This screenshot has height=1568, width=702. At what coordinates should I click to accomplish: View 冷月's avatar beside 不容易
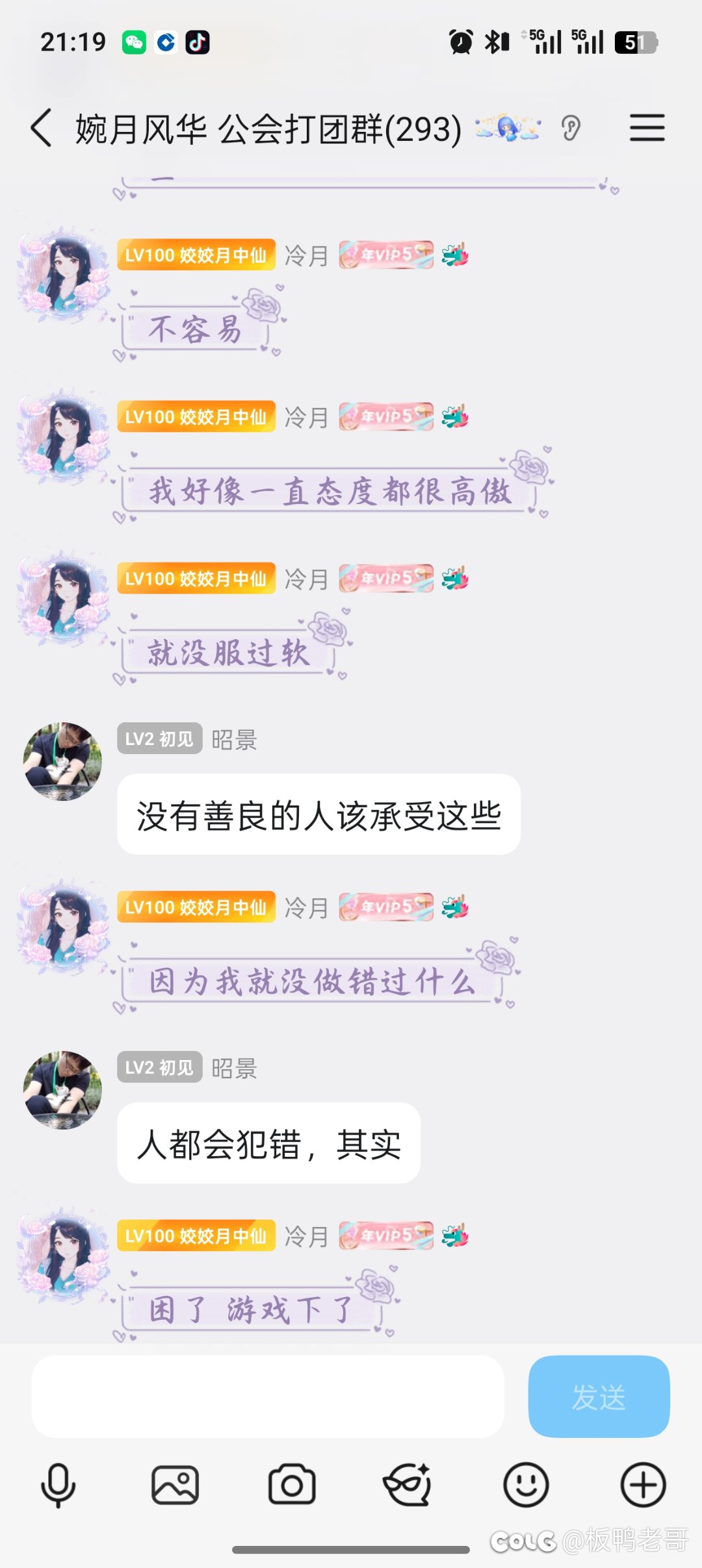63,273
